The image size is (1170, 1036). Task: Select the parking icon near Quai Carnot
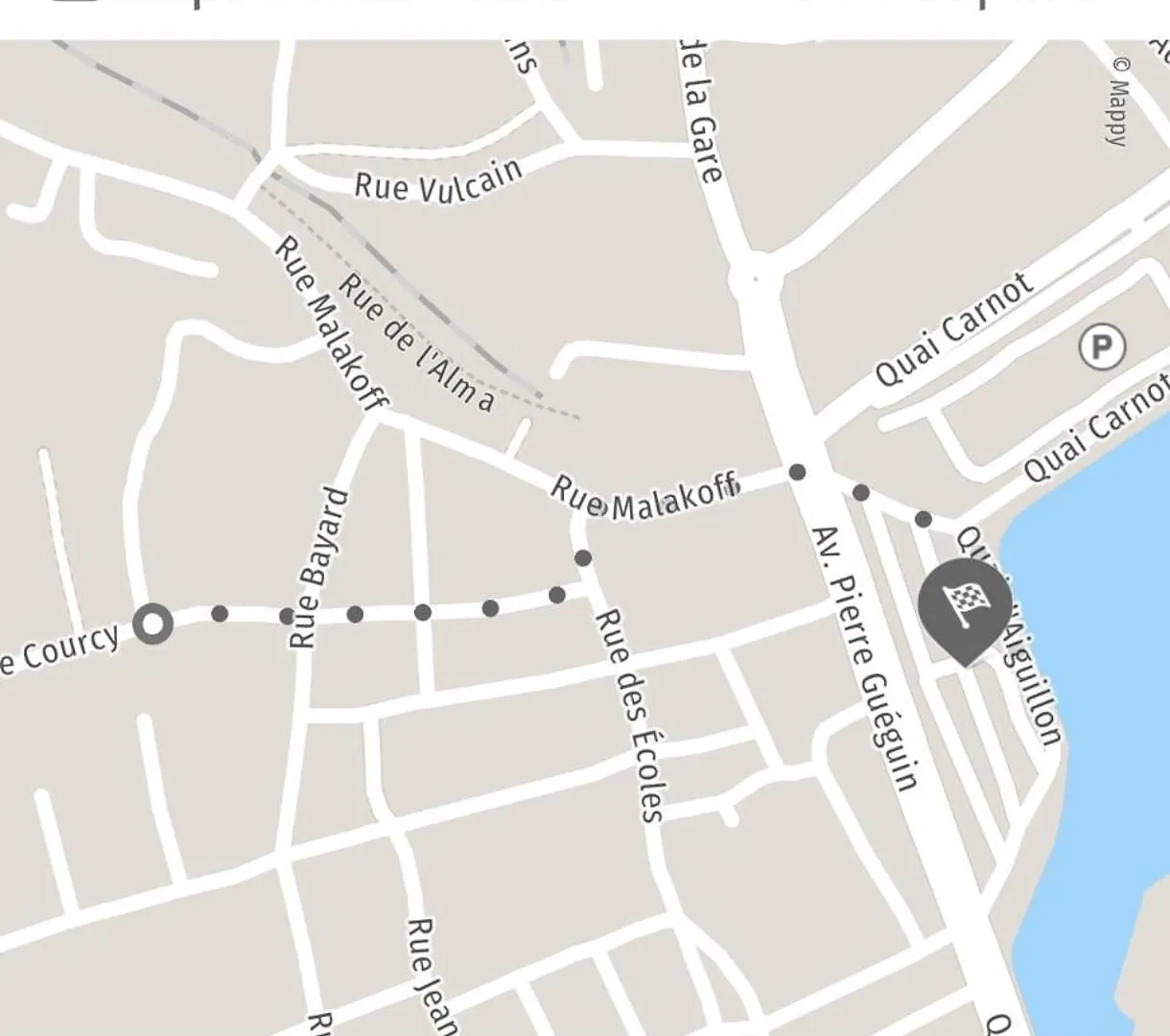[x=1101, y=346]
